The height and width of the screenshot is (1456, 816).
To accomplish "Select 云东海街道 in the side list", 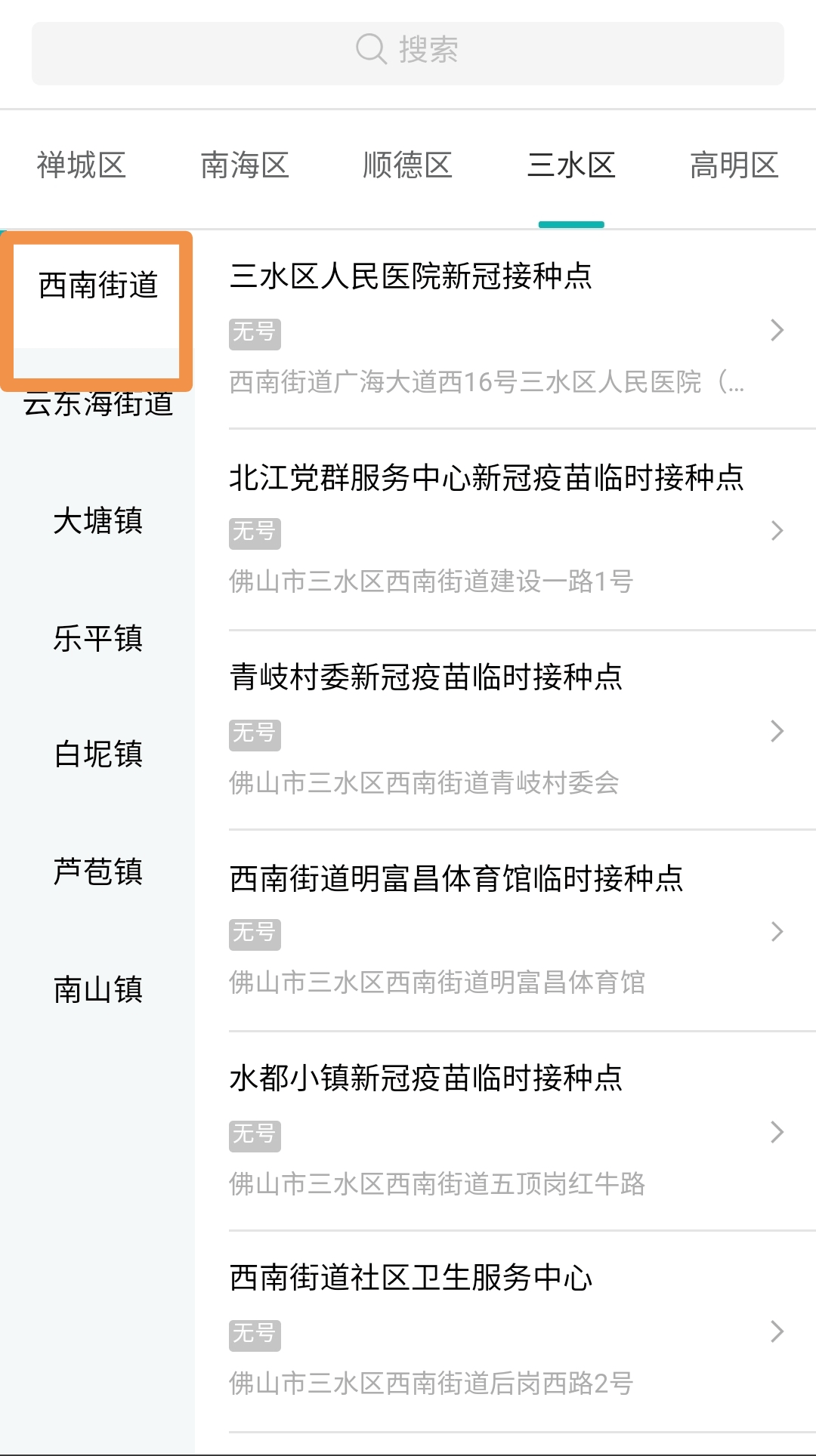I will pyautogui.click(x=97, y=404).
